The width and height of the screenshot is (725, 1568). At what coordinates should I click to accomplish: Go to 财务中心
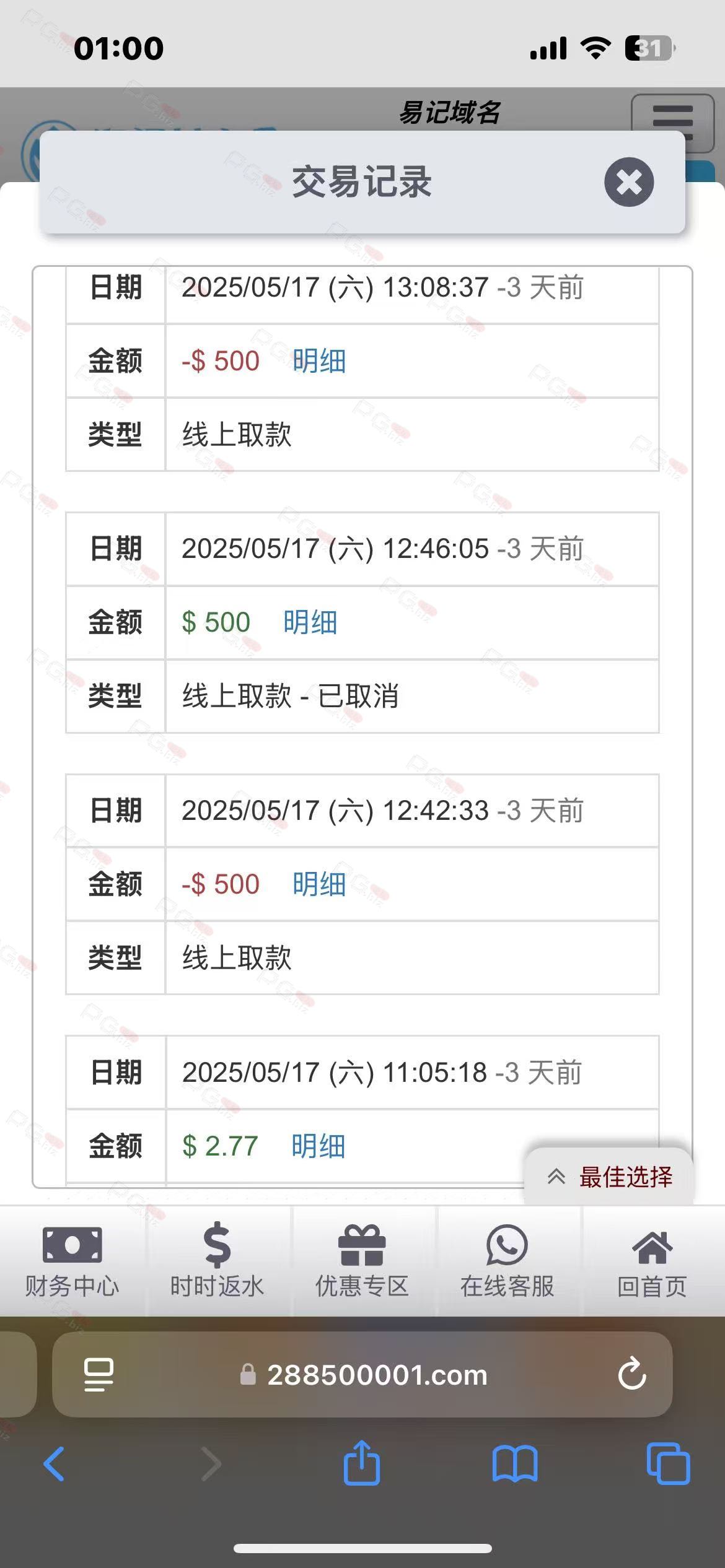[x=72, y=1261]
